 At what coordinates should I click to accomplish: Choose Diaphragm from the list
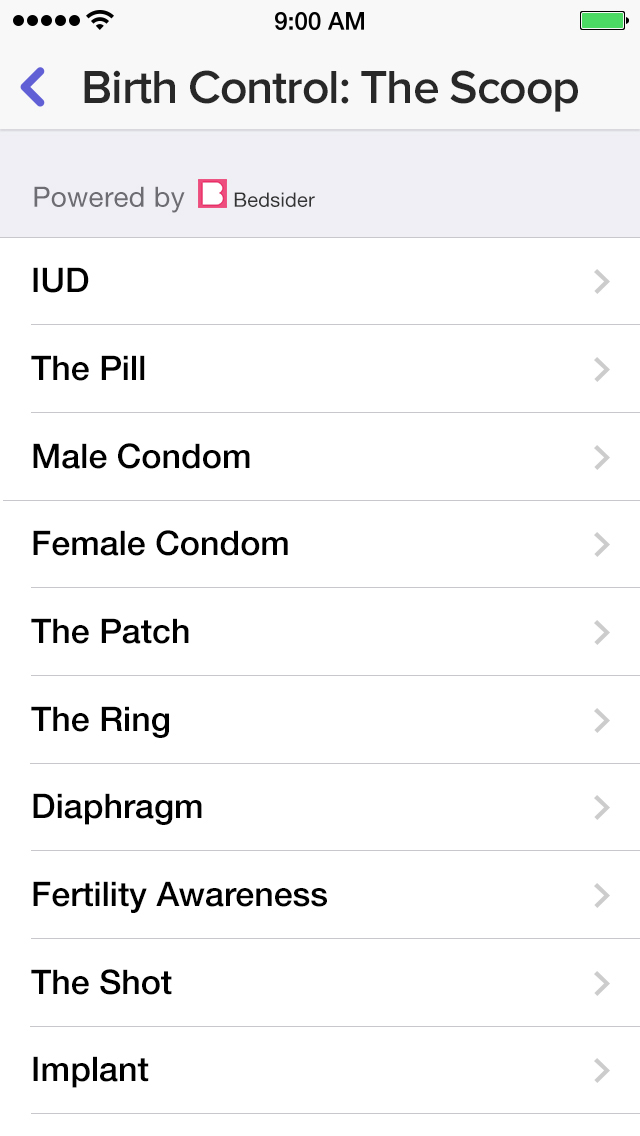coord(320,807)
